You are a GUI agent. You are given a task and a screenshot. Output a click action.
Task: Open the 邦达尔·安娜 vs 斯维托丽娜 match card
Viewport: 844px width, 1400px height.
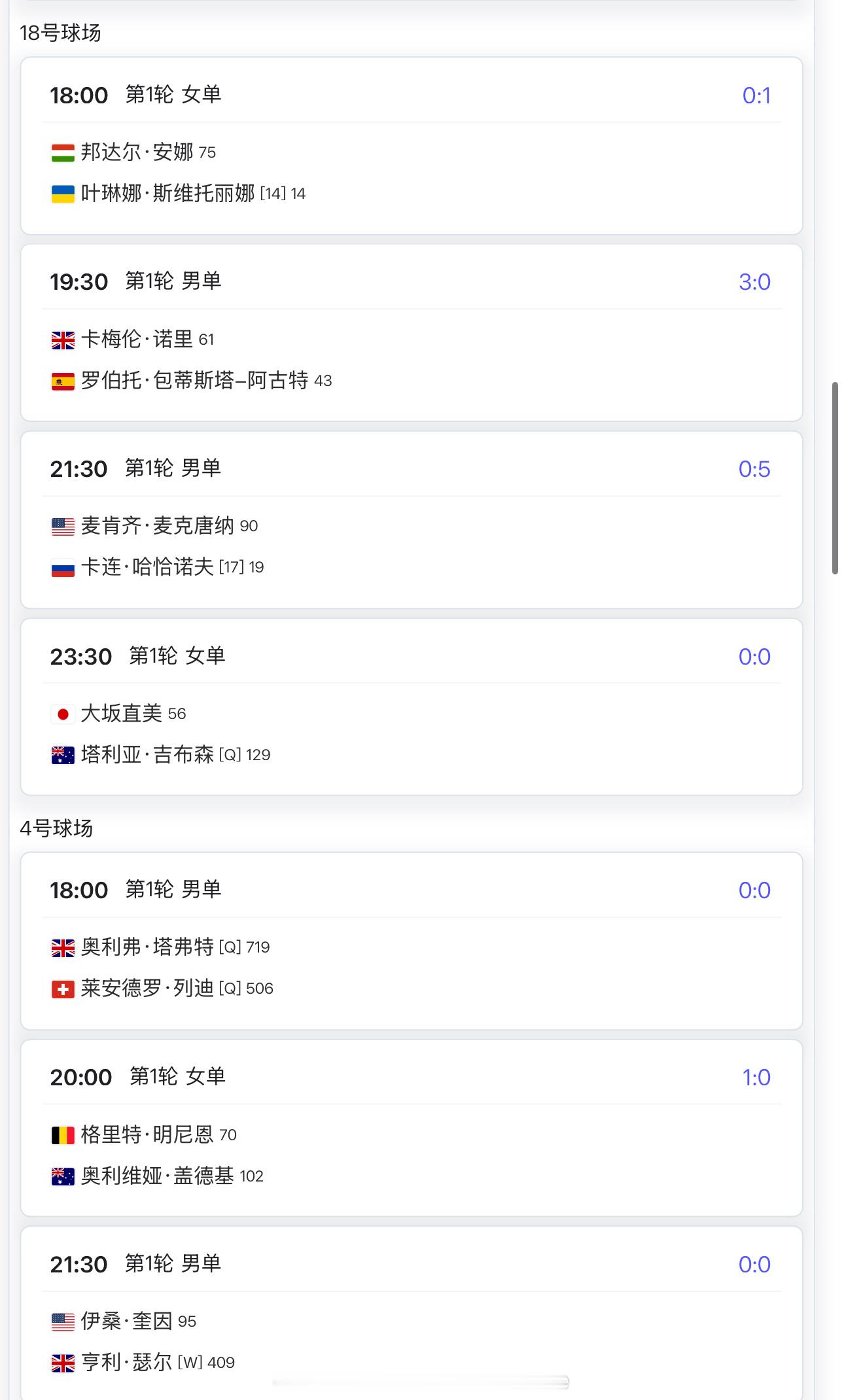coord(412,146)
